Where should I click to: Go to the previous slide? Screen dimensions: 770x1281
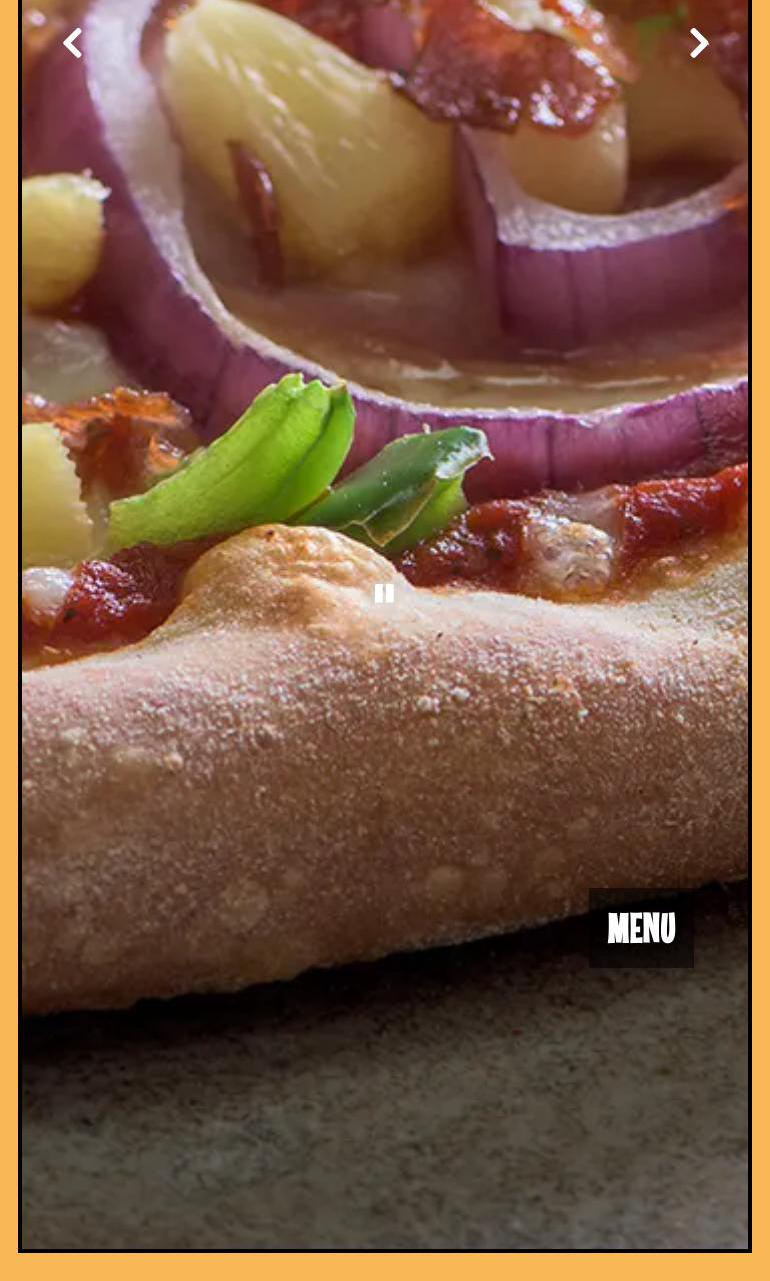[72, 43]
